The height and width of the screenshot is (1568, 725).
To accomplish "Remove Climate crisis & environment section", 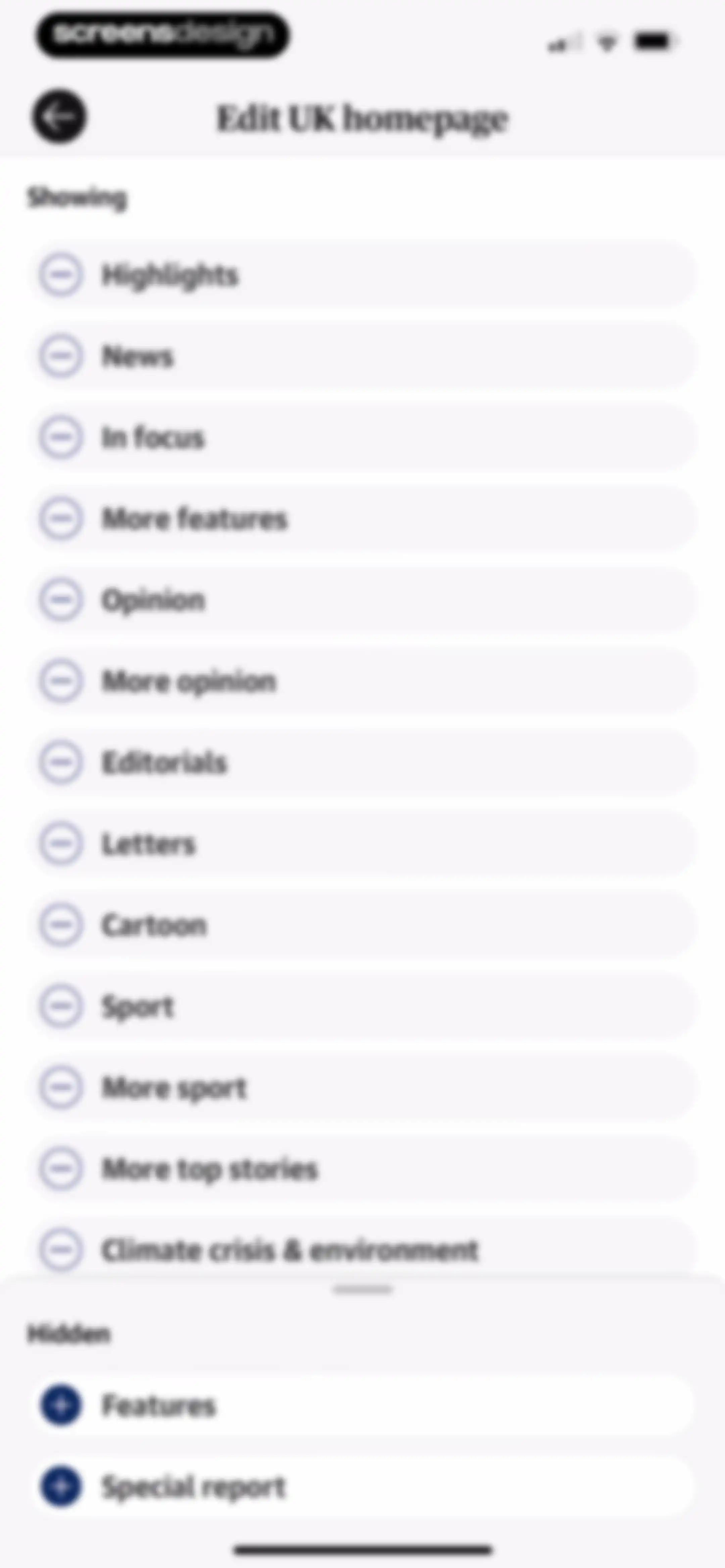I will click(61, 1250).
